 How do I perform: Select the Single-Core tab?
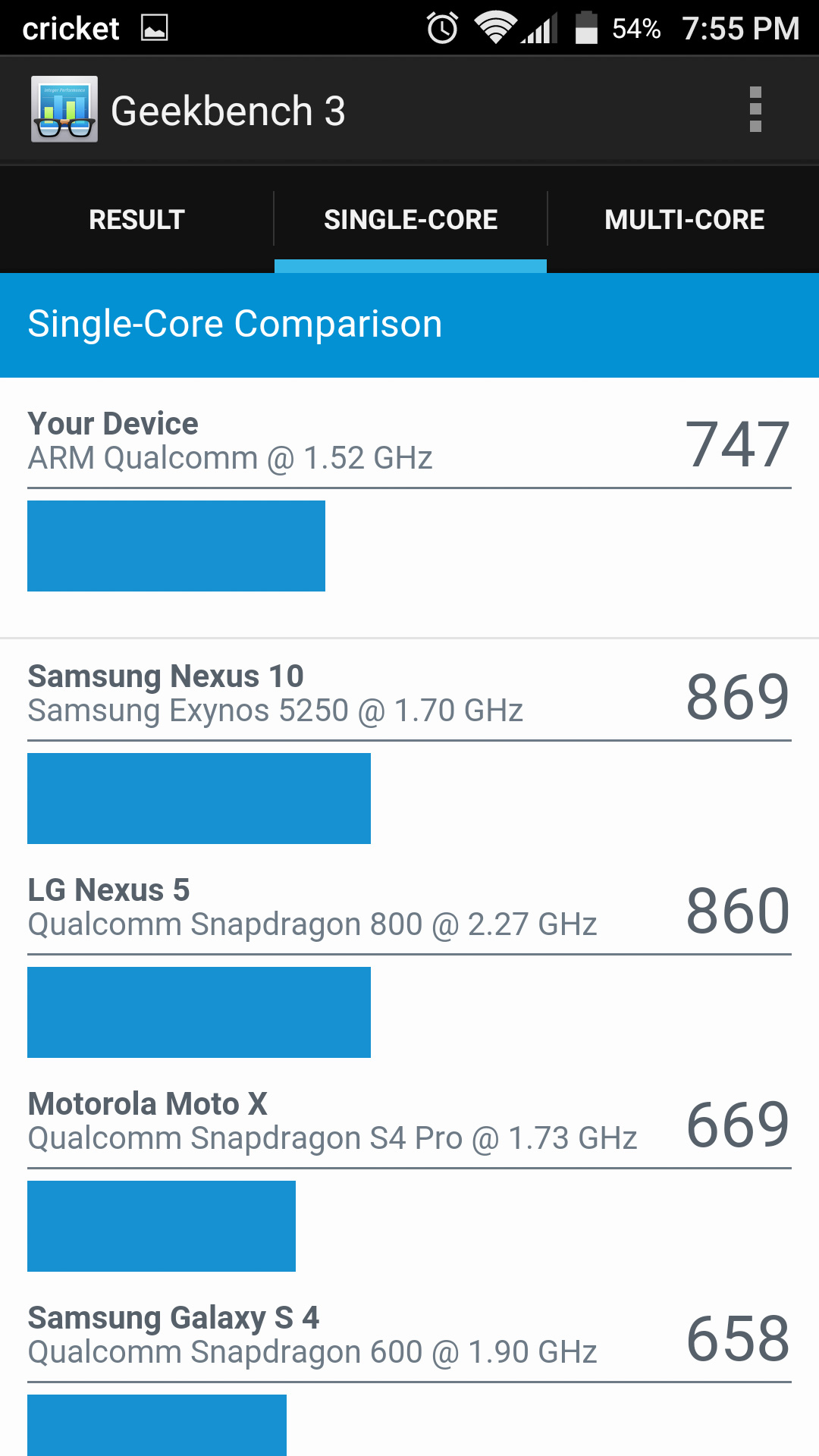[x=410, y=220]
